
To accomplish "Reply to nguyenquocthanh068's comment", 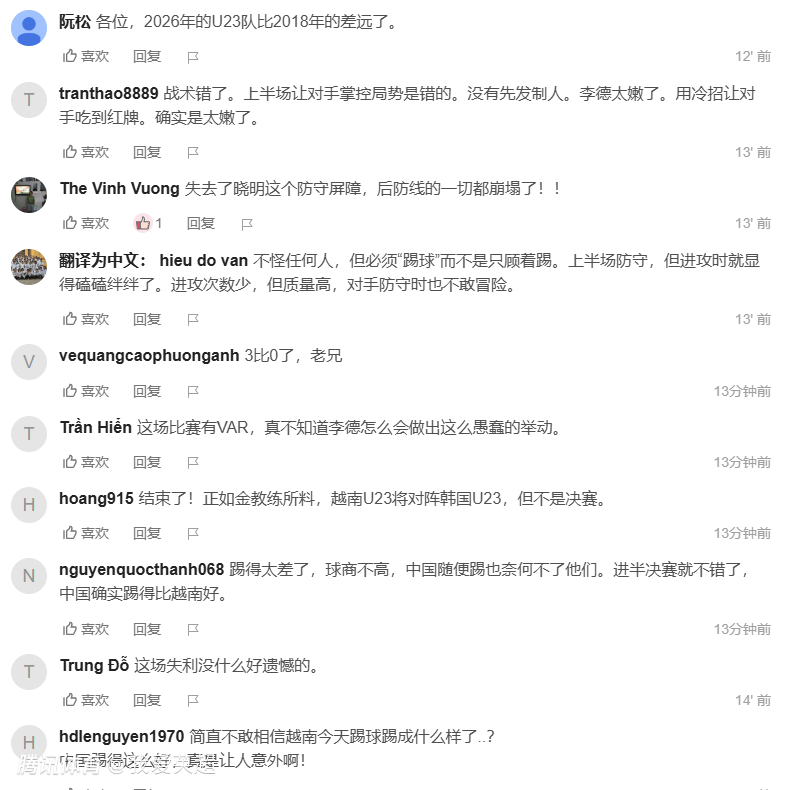I will tap(147, 629).
